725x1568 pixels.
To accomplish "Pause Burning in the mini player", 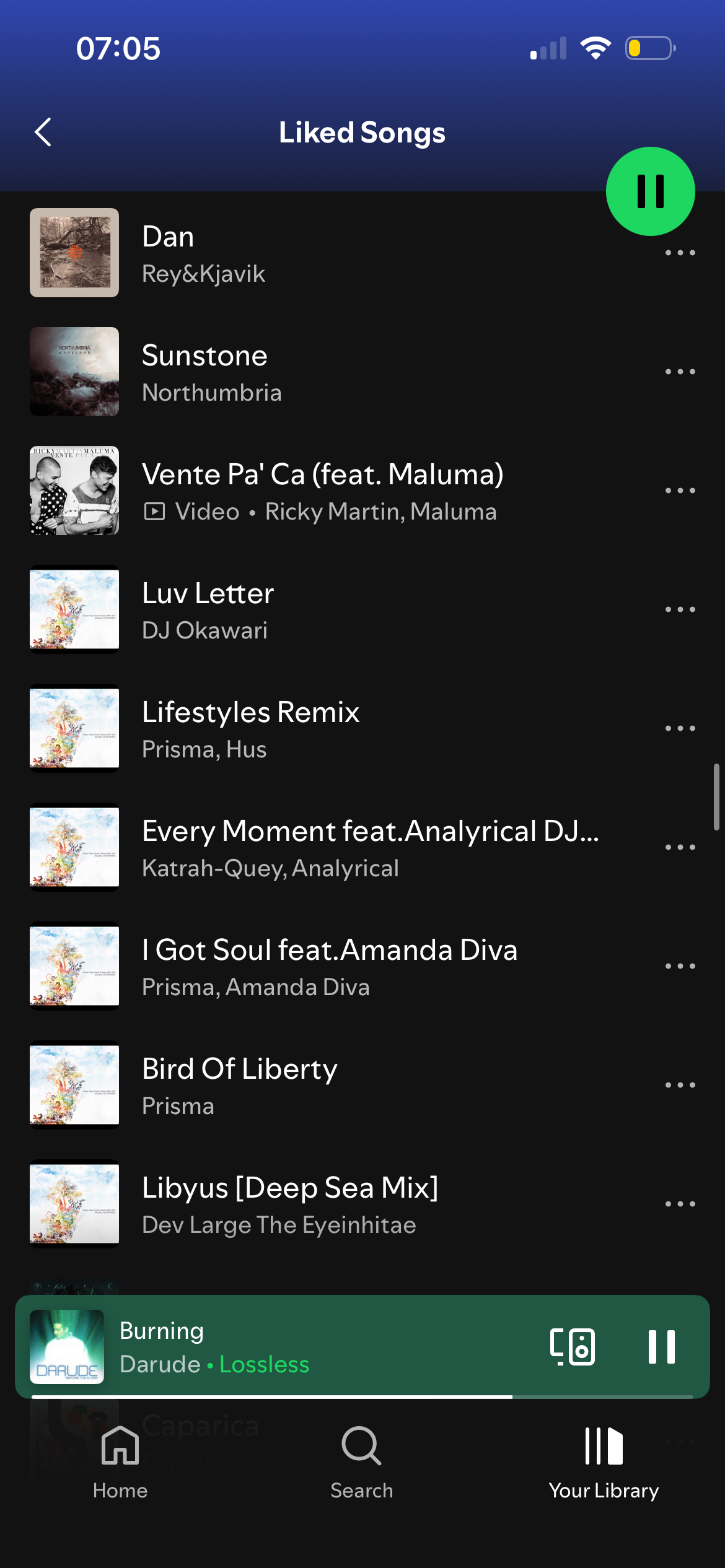I will (x=661, y=1347).
